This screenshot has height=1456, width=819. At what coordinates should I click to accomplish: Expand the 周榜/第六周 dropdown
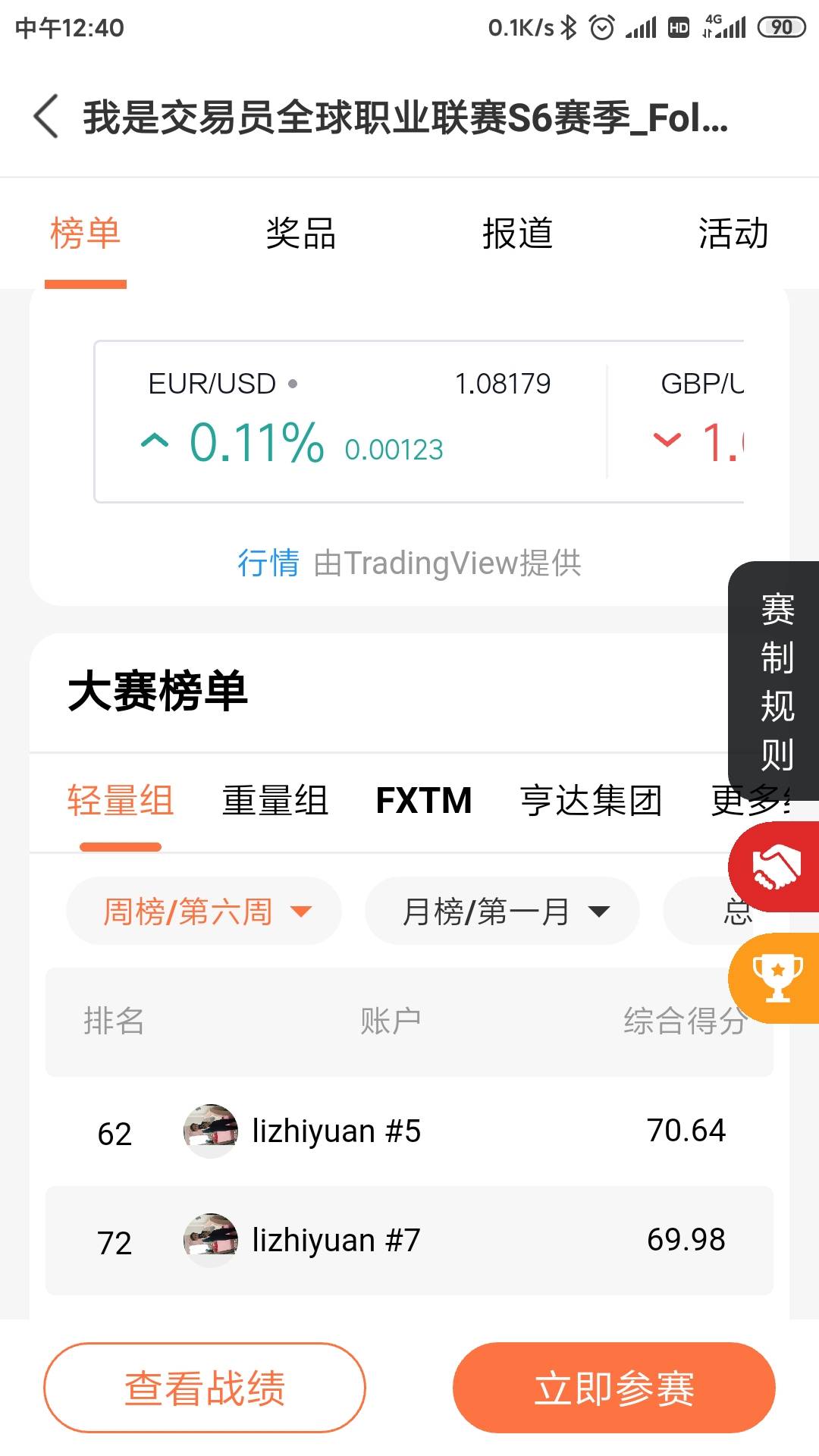[x=204, y=911]
